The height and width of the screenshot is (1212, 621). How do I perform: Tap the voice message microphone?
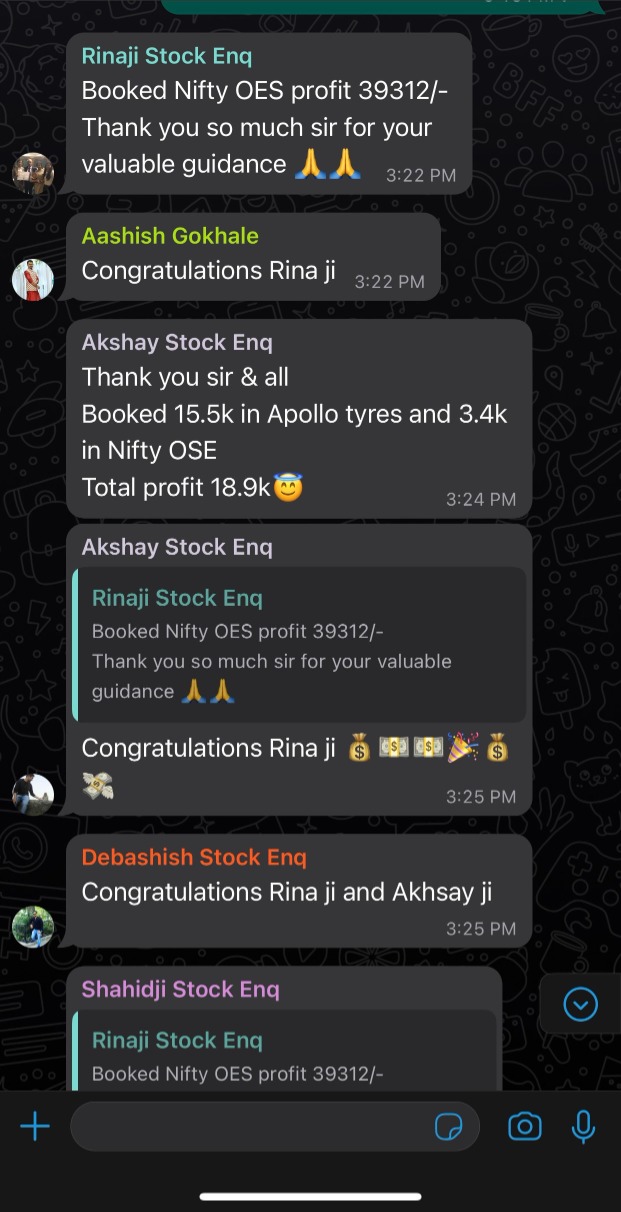pos(583,1127)
